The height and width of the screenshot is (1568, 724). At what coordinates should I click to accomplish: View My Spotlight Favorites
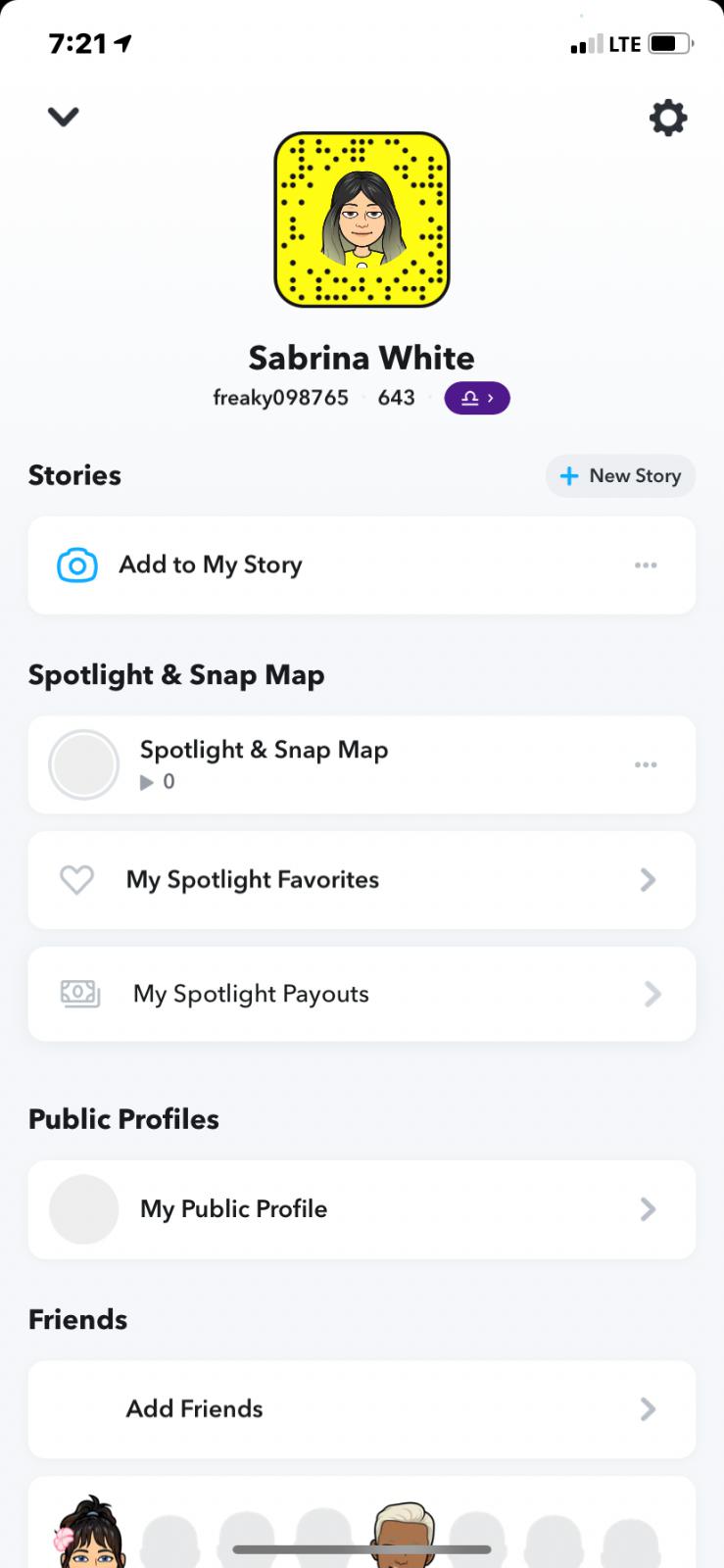361,880
